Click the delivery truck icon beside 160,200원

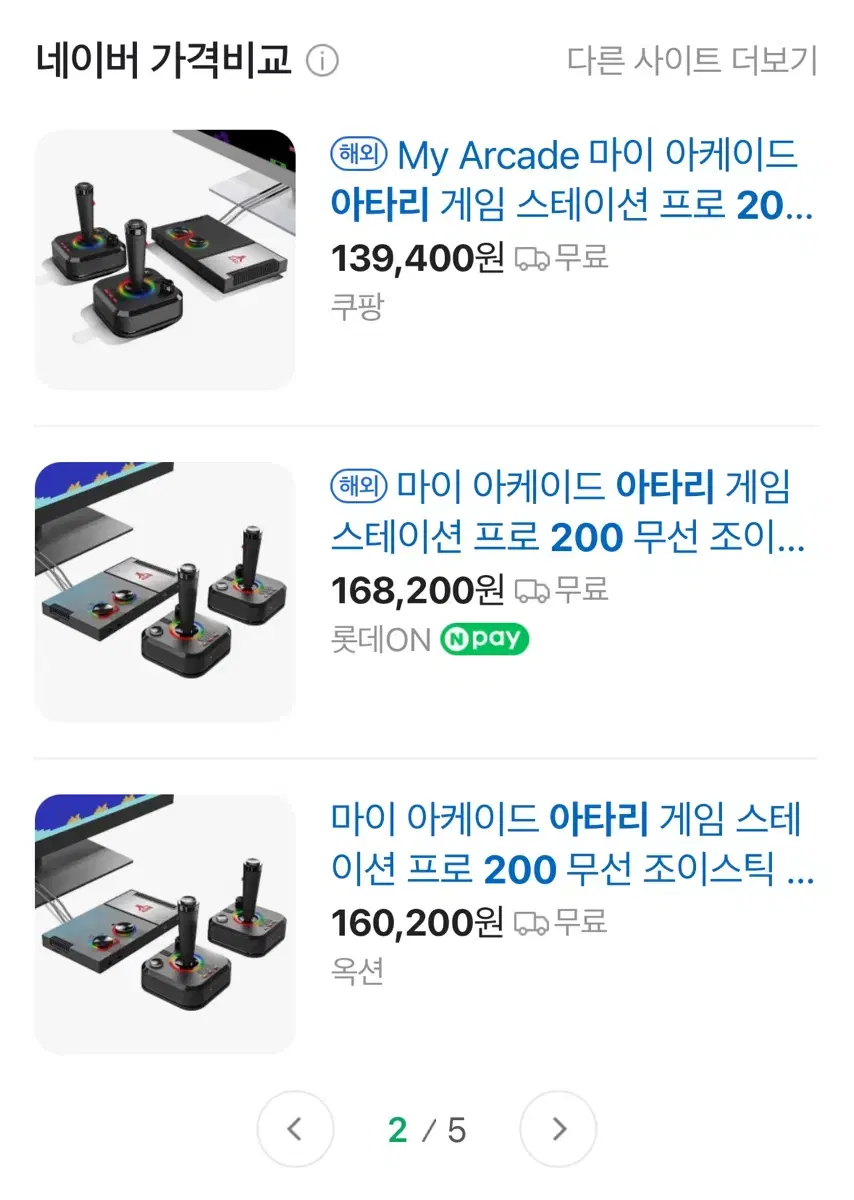coord(533,923)
